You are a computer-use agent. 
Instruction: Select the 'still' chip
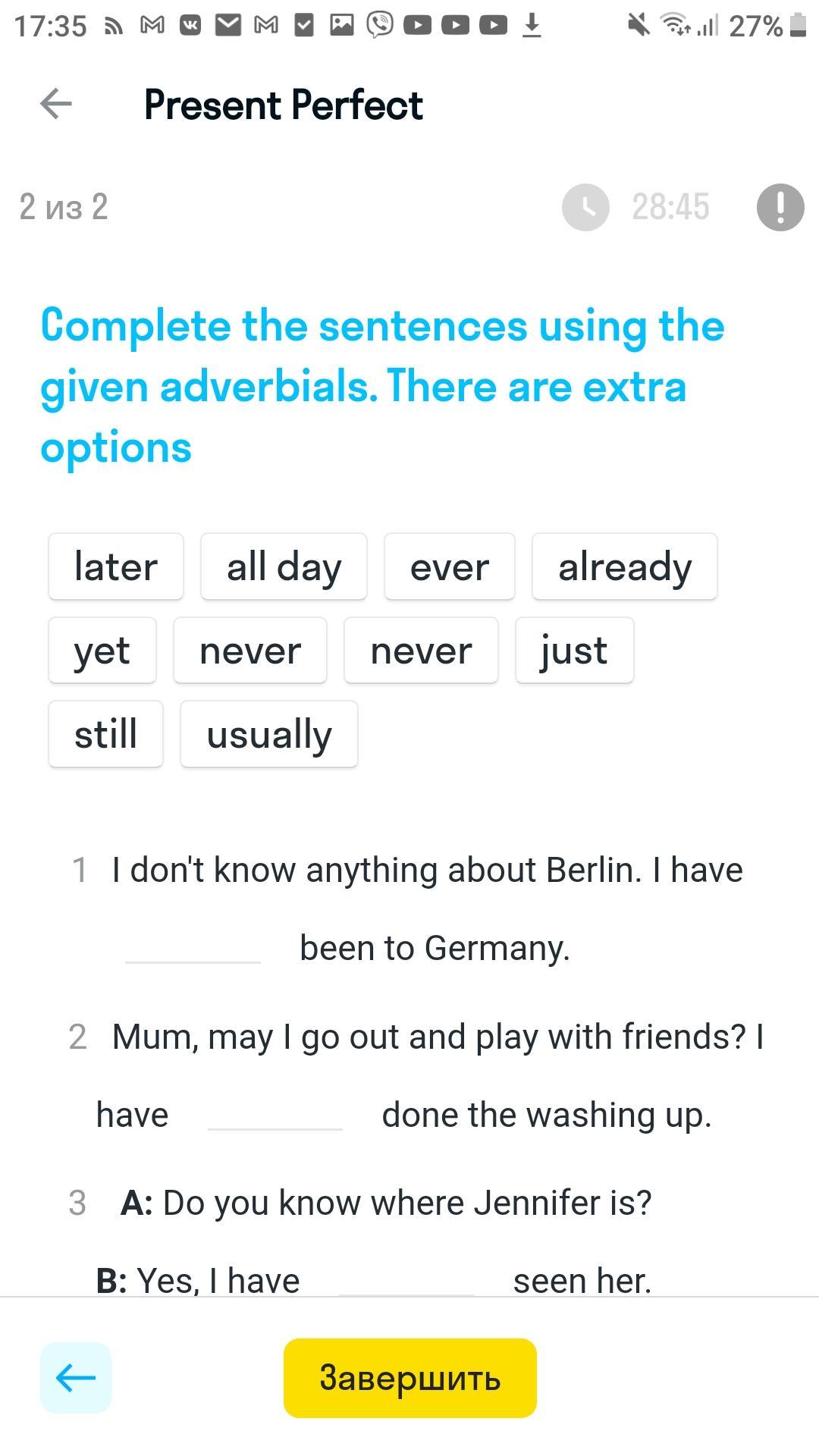105,734
